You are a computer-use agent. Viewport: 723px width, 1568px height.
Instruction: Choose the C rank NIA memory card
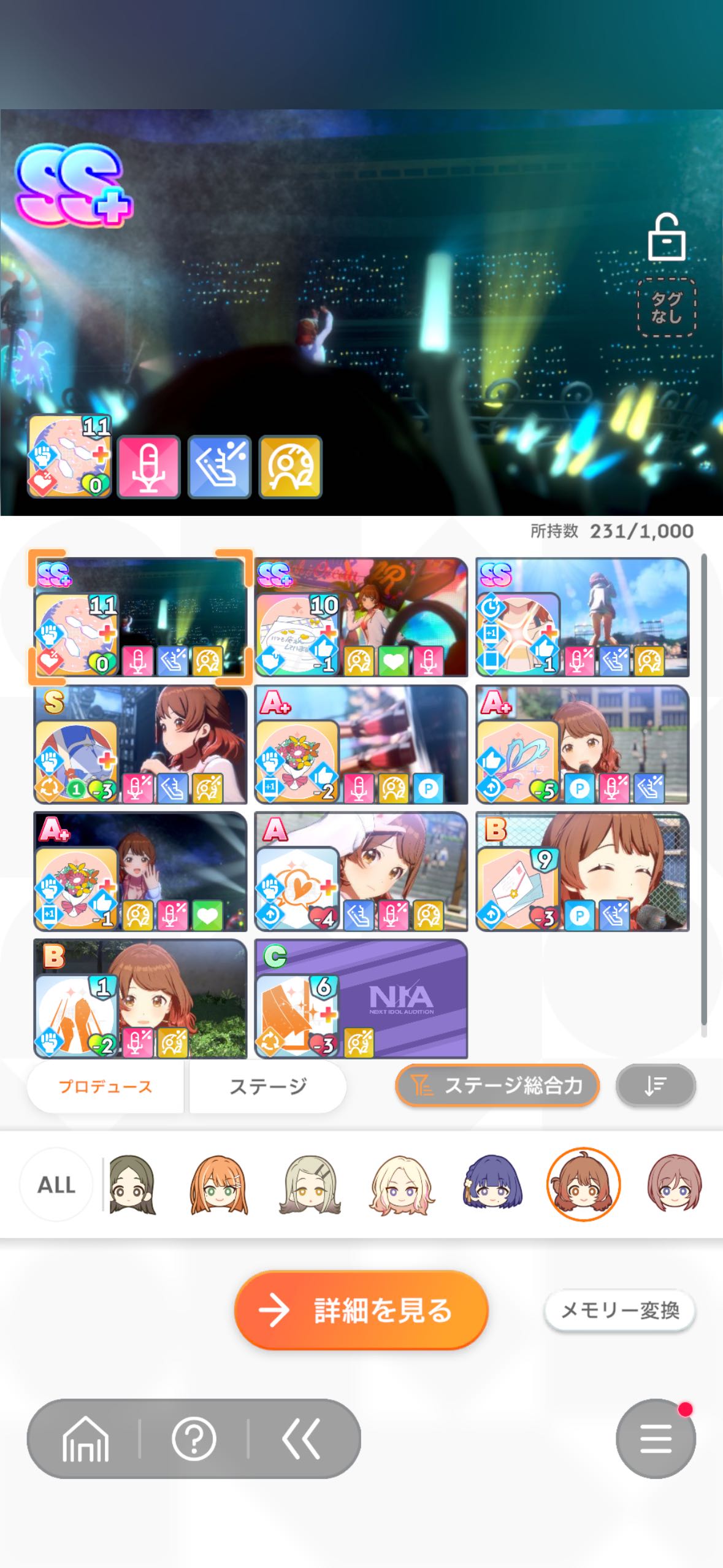[x=361, y=998]
